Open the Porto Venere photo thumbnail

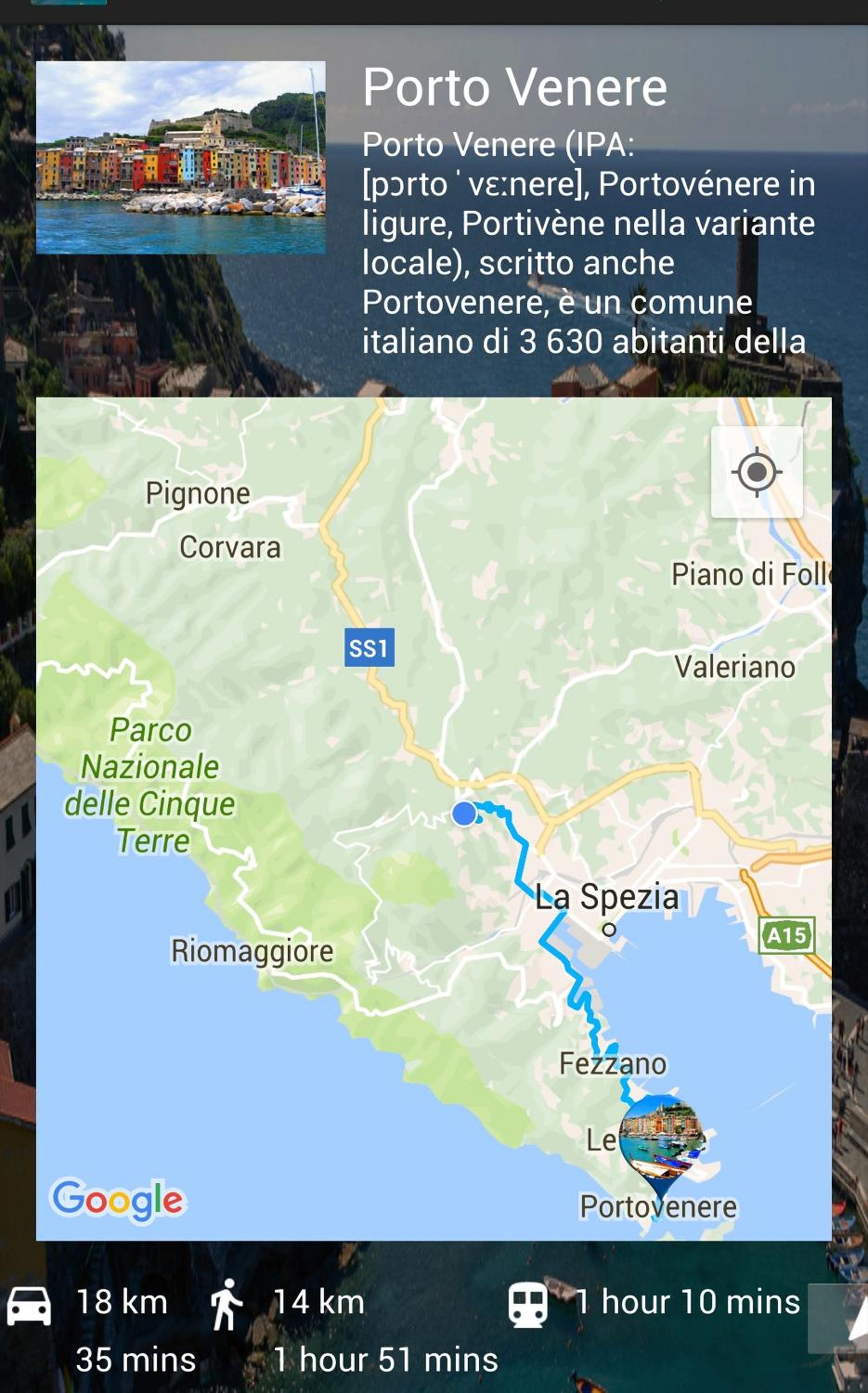pos(181,157)
